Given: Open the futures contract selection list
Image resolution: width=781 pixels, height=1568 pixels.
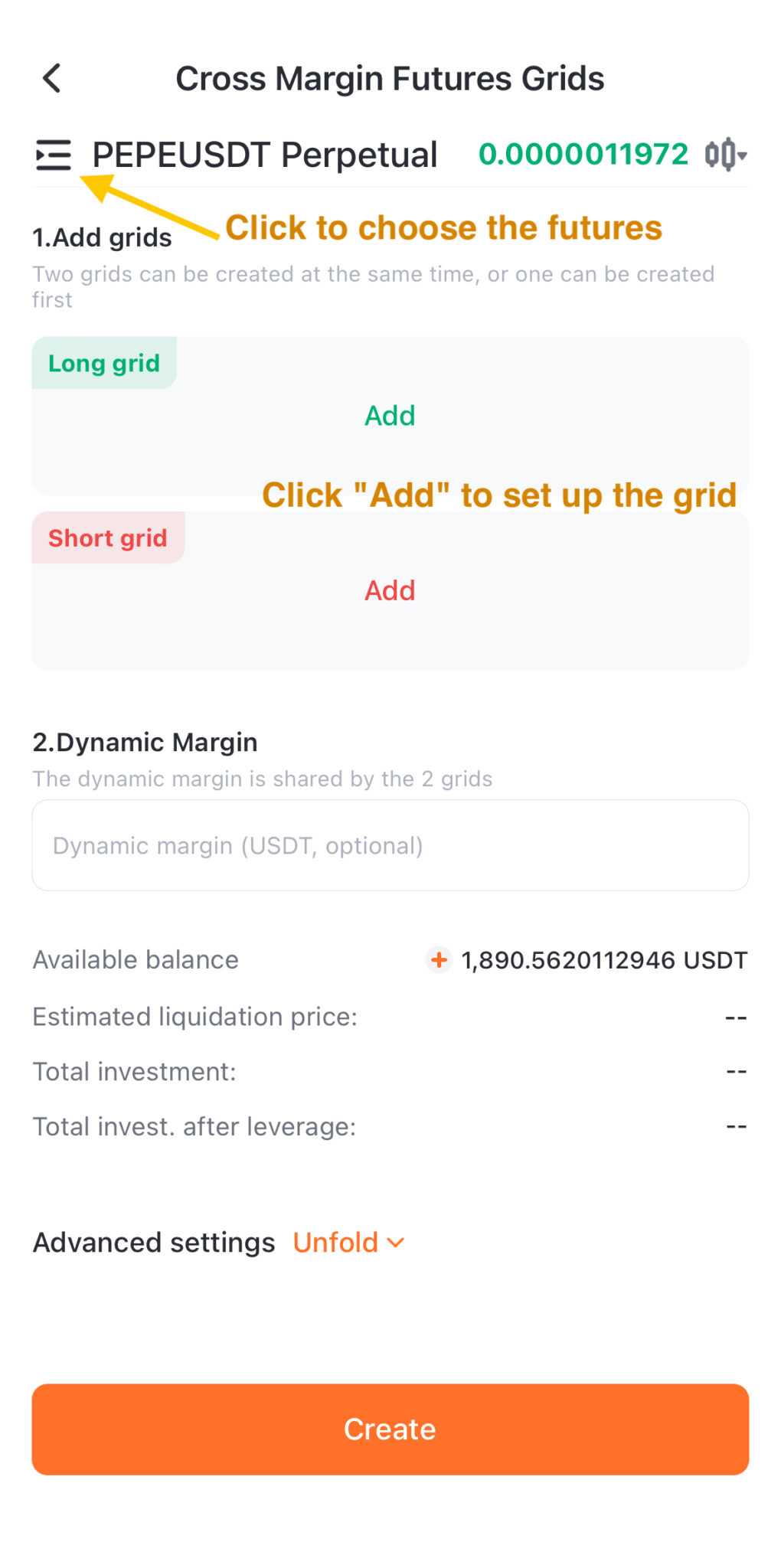Looking at the screenshot, I should tap(53, 153).
